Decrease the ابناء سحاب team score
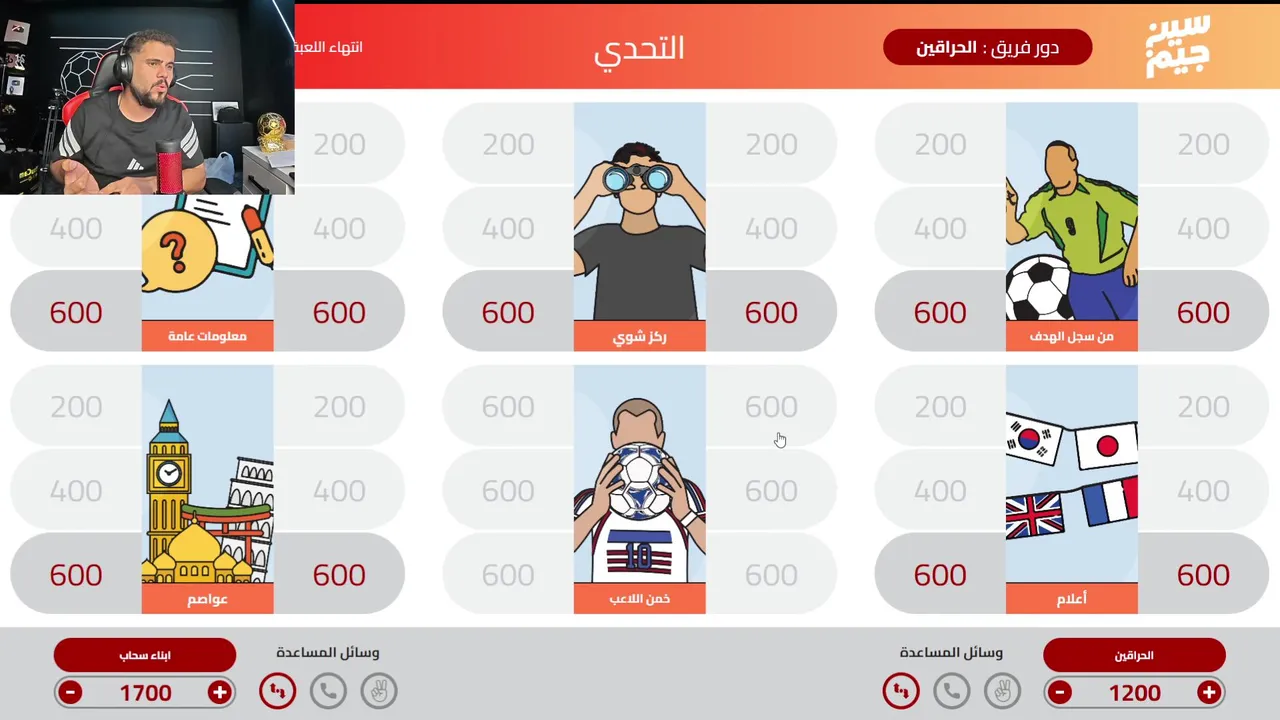The width and height of the screenshot is (1280, 720). pos(70,692)
